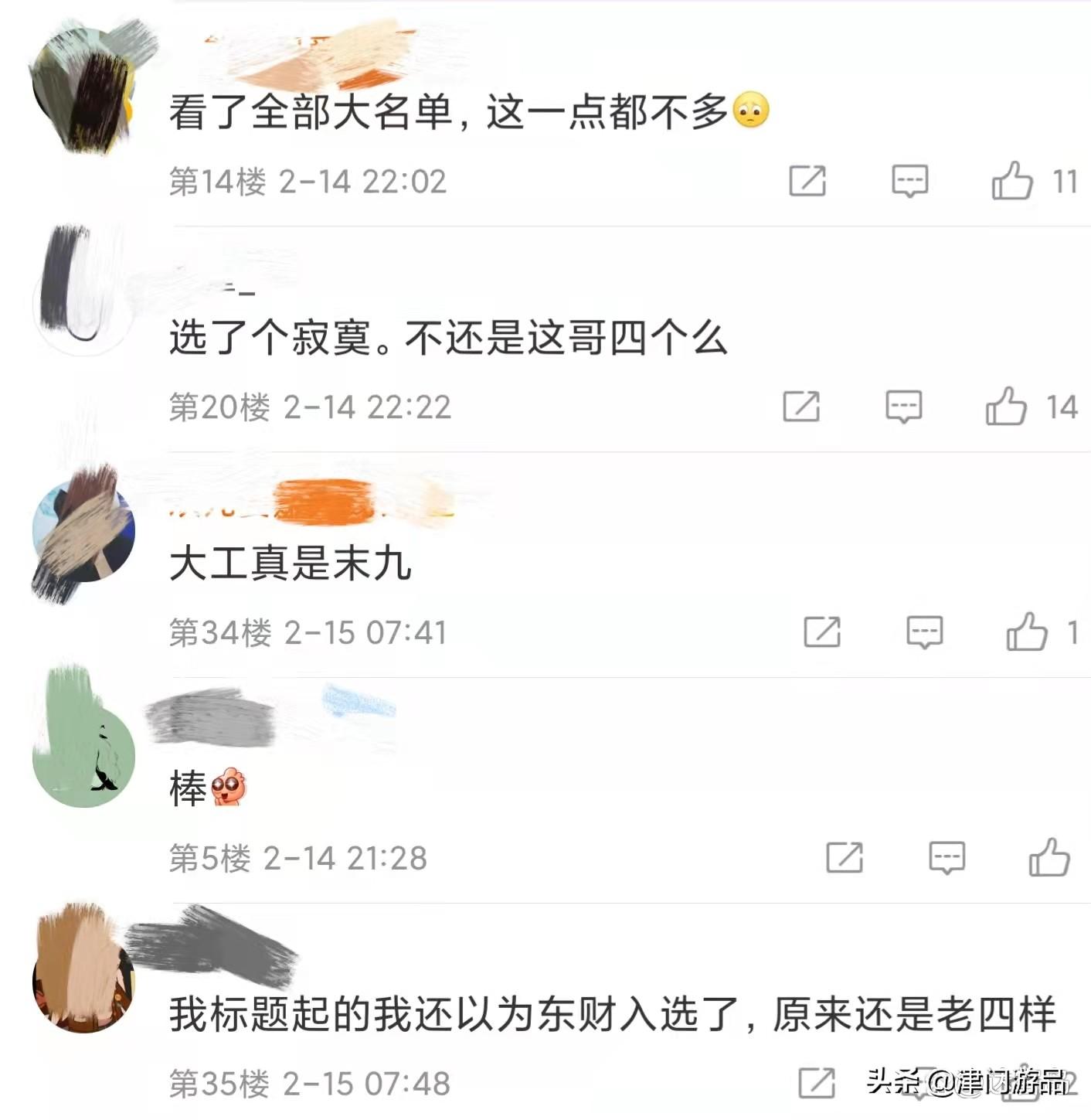
Task: Reply to the 第5楼 comment
Action: tap(947, 858)
